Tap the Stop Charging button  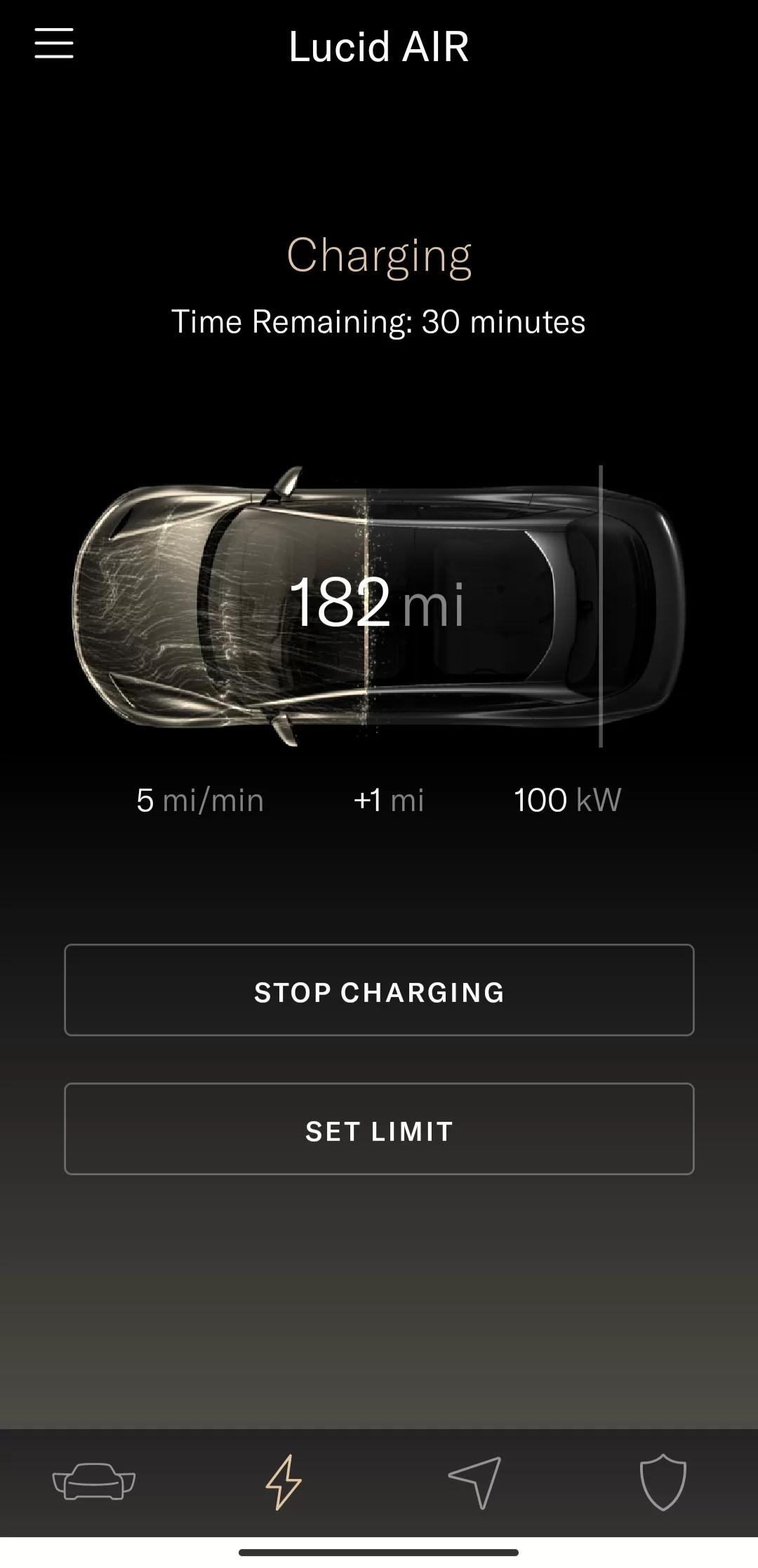379,990
